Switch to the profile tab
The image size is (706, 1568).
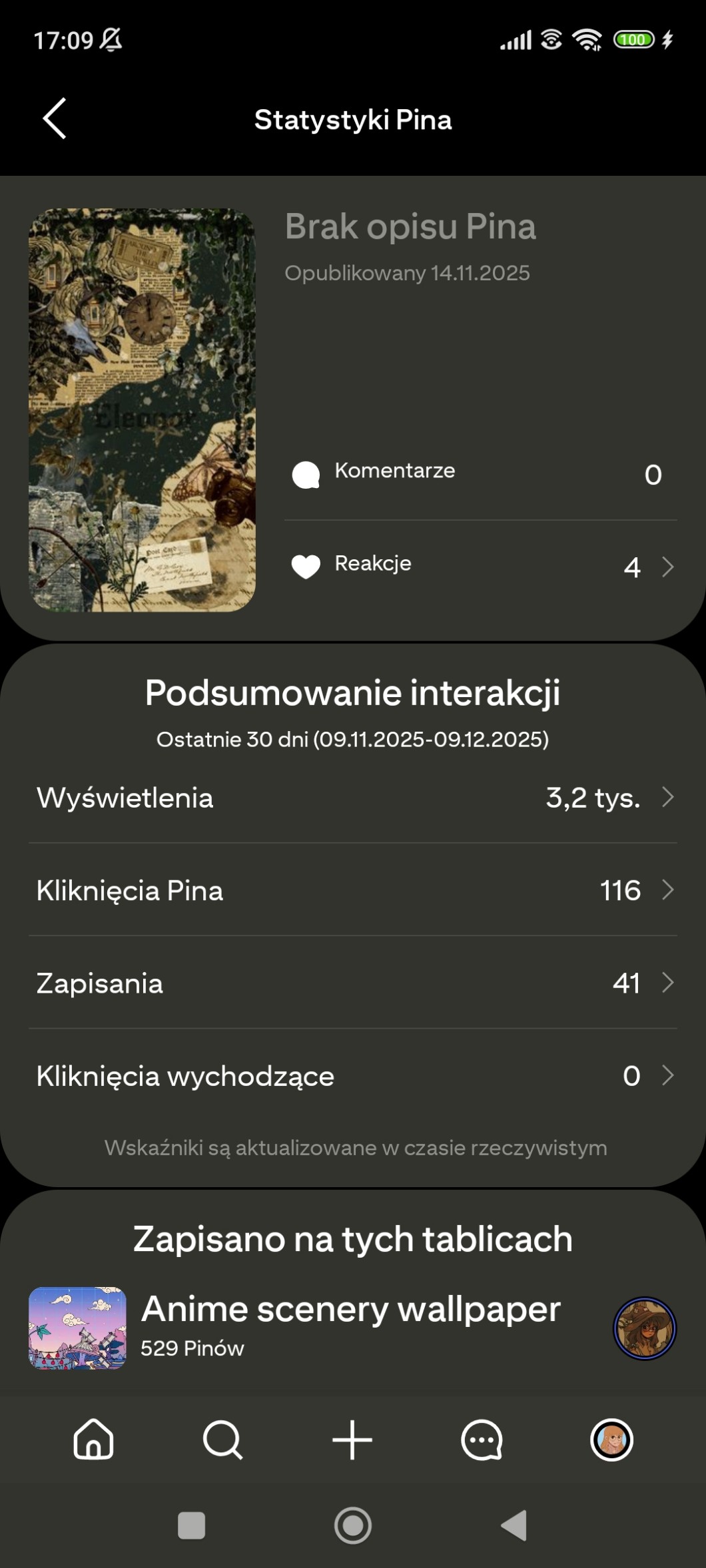pyautogui.click(x=611, y=1439)
